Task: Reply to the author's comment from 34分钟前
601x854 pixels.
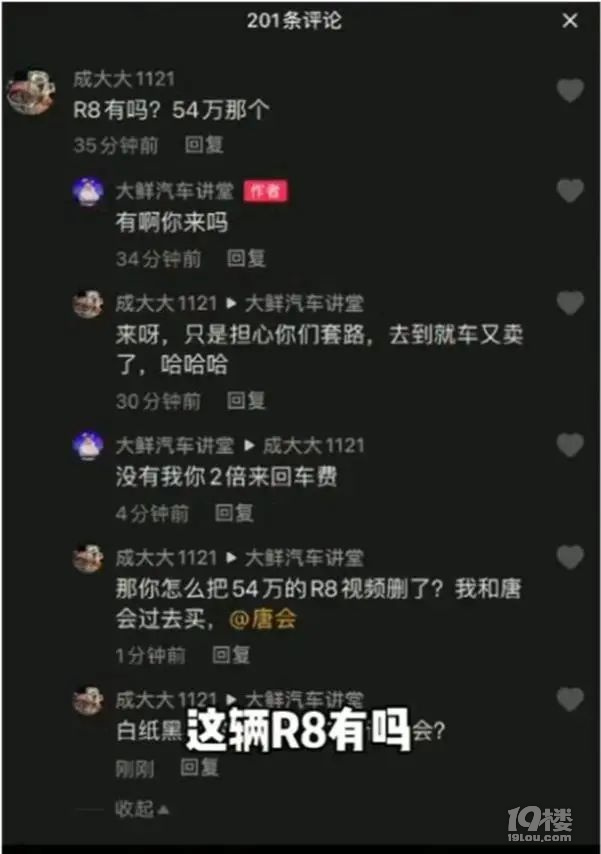Action: coord(246,258)
